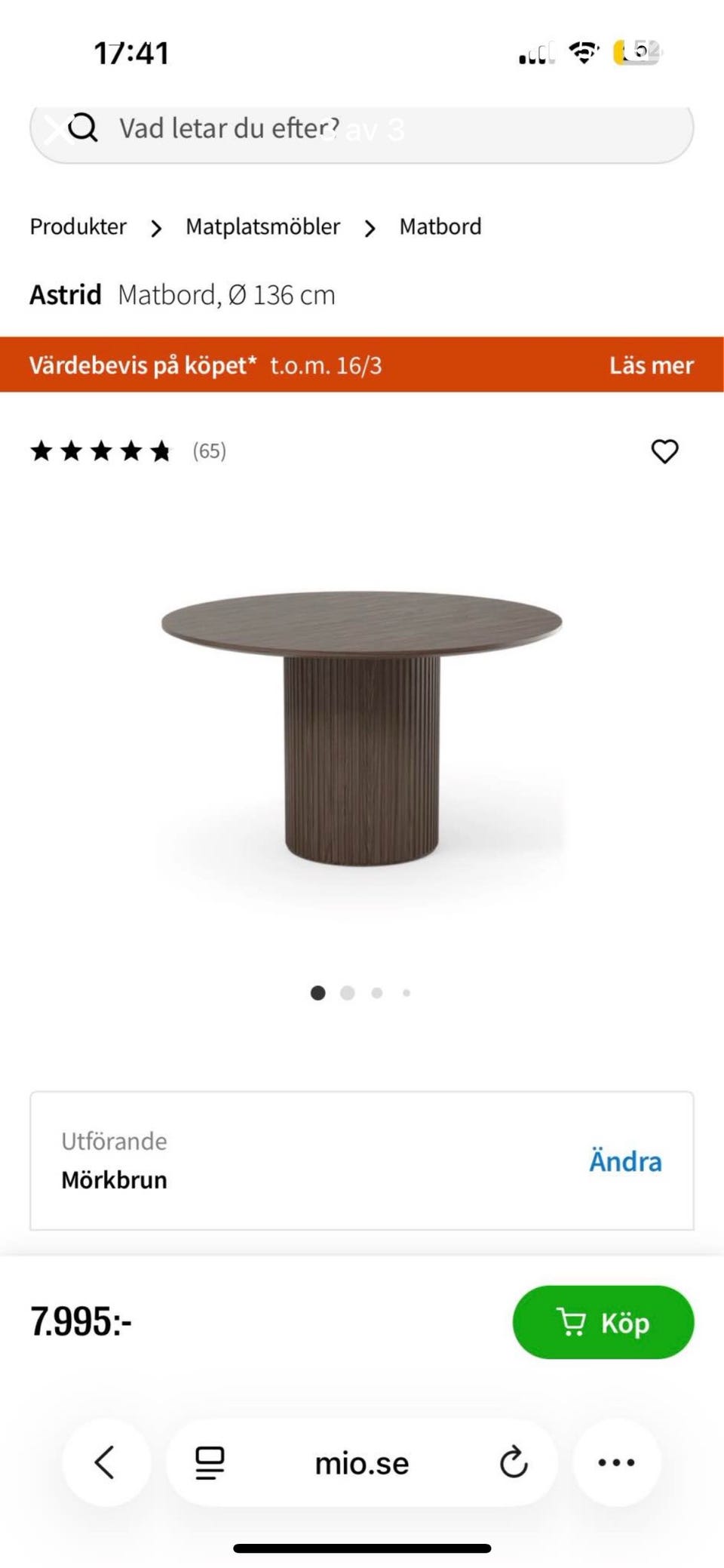724x1568 pixels.
Task: Open the page options icon beside mio.se
Action: tap(210, 1462)
